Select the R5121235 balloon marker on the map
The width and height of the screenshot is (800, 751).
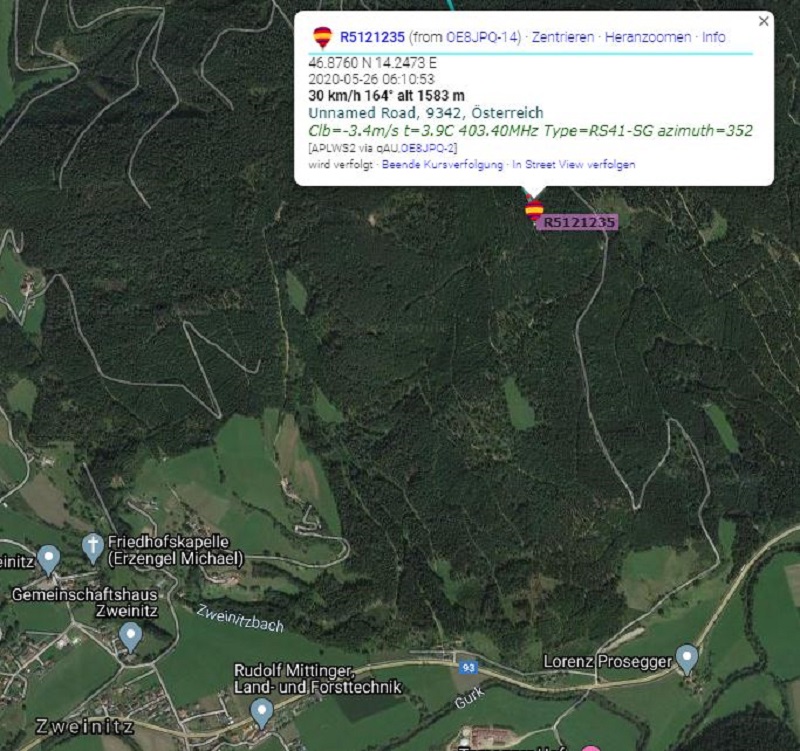(x=534, y=210)
